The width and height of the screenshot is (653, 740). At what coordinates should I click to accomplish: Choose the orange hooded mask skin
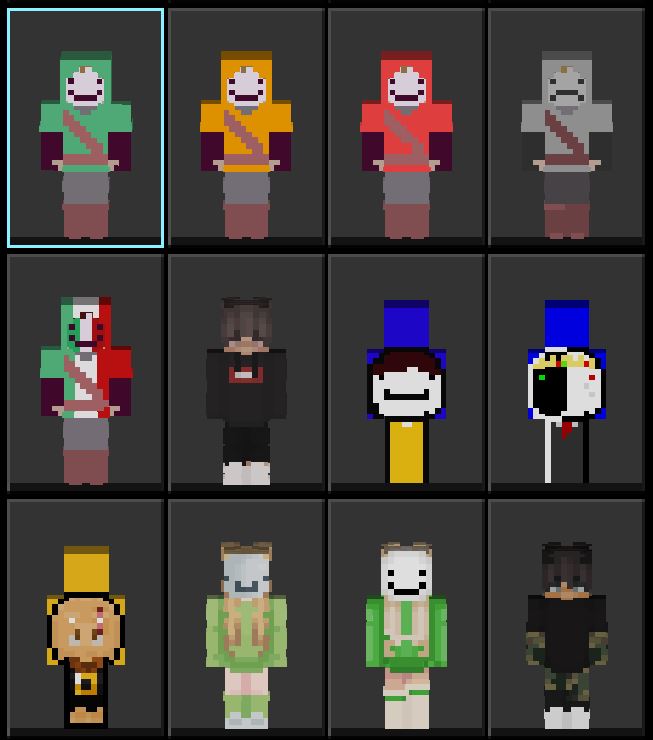point(246,130)
